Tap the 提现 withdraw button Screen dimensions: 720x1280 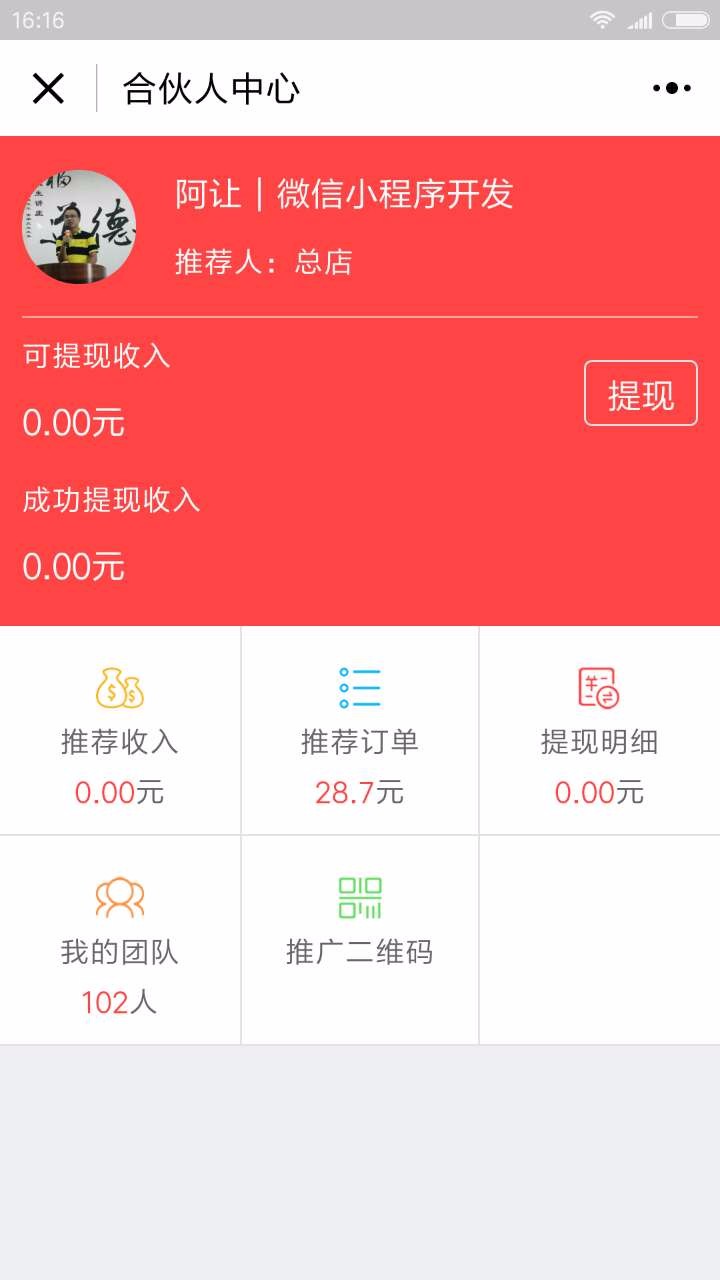tap(641, 393)
